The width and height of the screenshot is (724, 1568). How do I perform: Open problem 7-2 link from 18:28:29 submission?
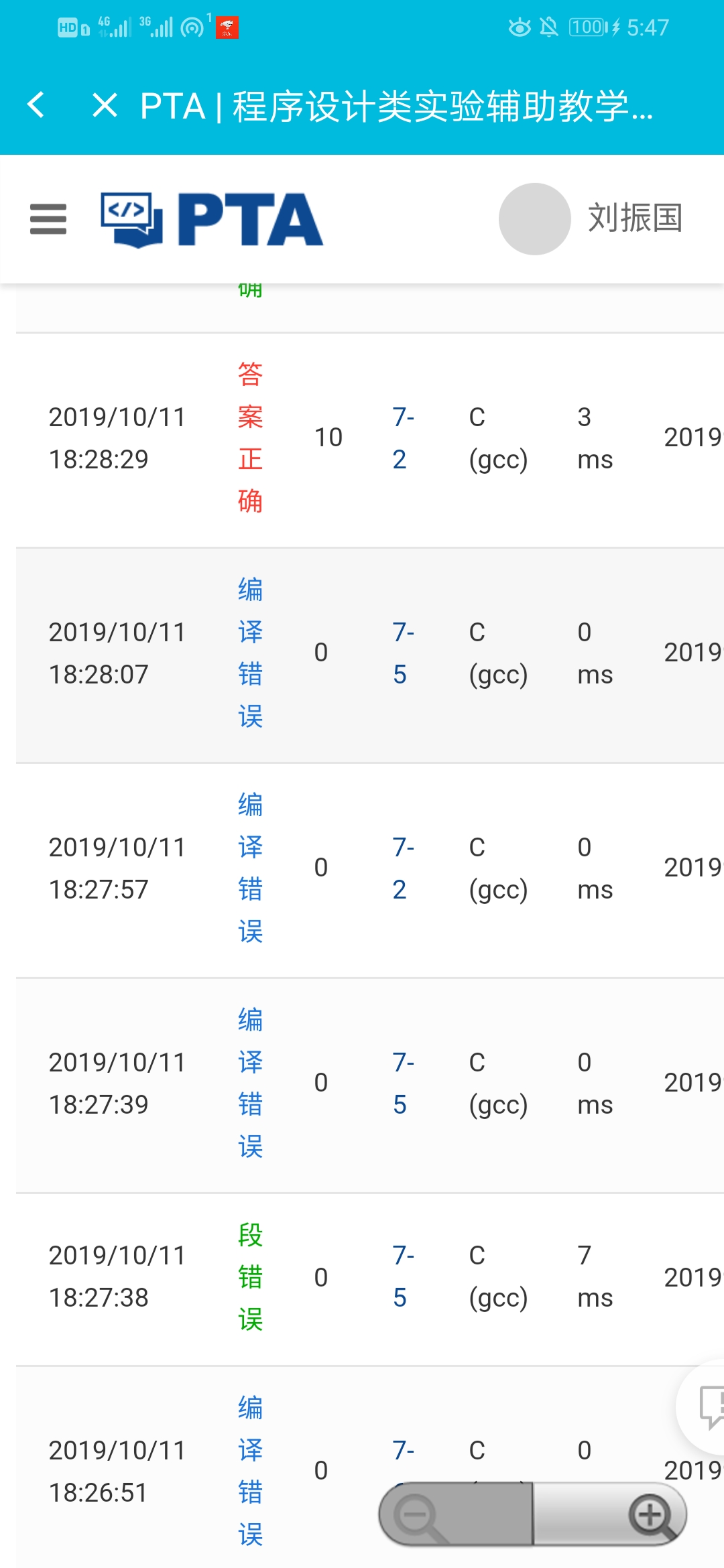pos(402,438)
